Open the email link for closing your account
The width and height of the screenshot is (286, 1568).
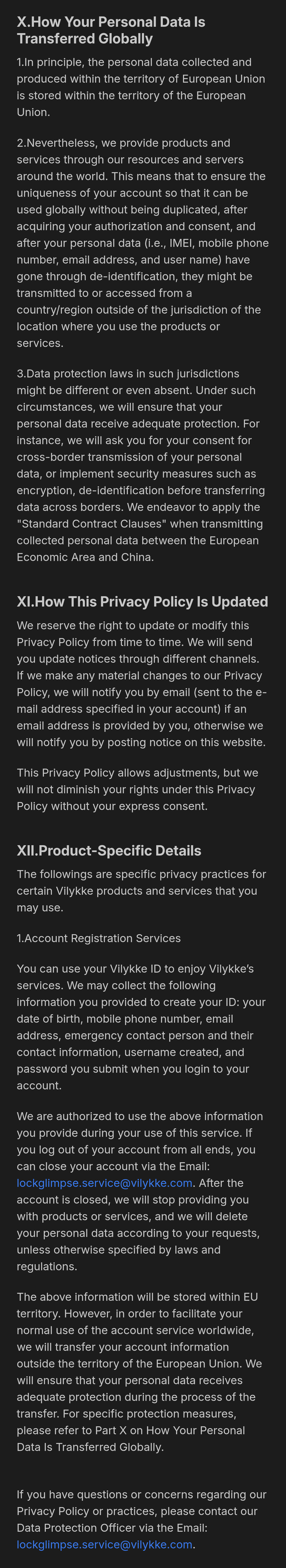104,1183
